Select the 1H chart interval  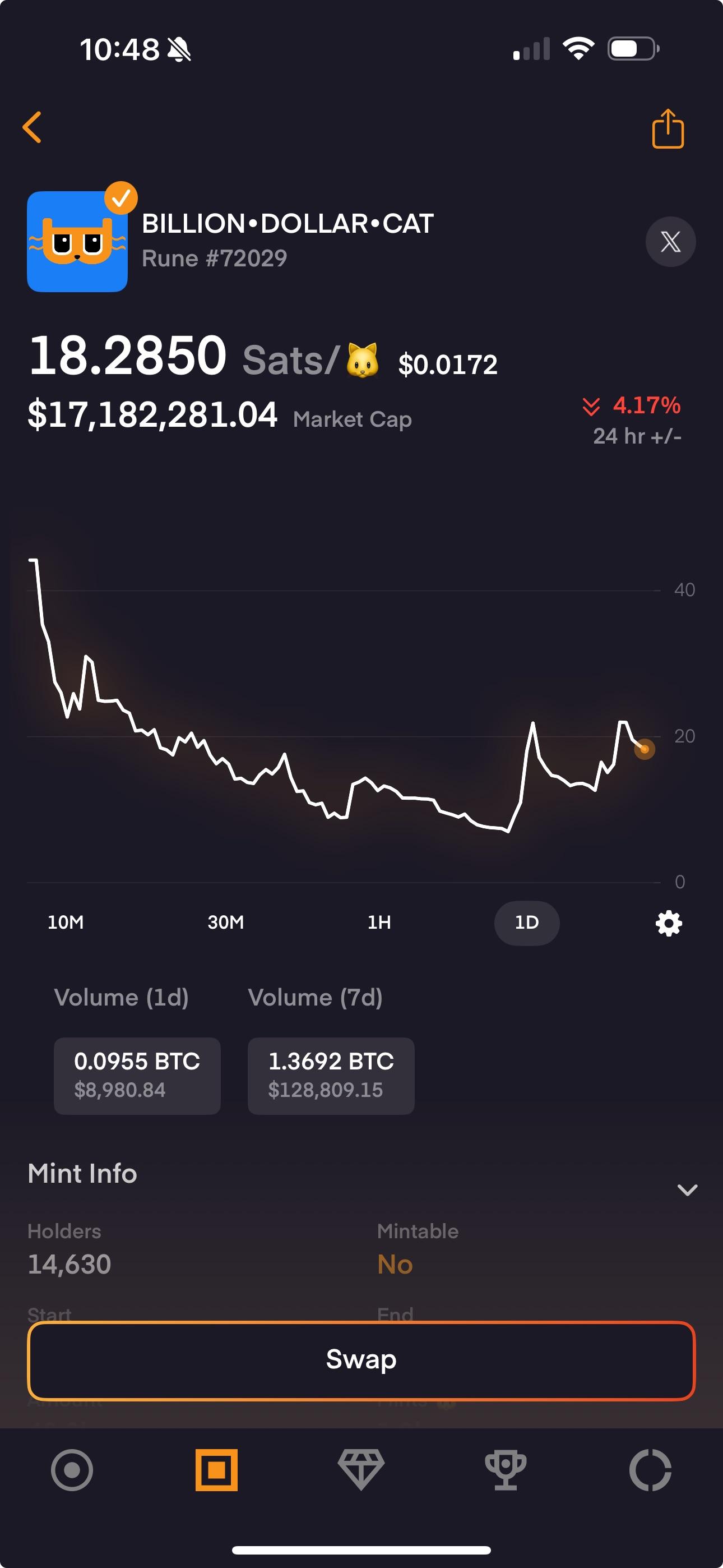click(x=378, y=923)
